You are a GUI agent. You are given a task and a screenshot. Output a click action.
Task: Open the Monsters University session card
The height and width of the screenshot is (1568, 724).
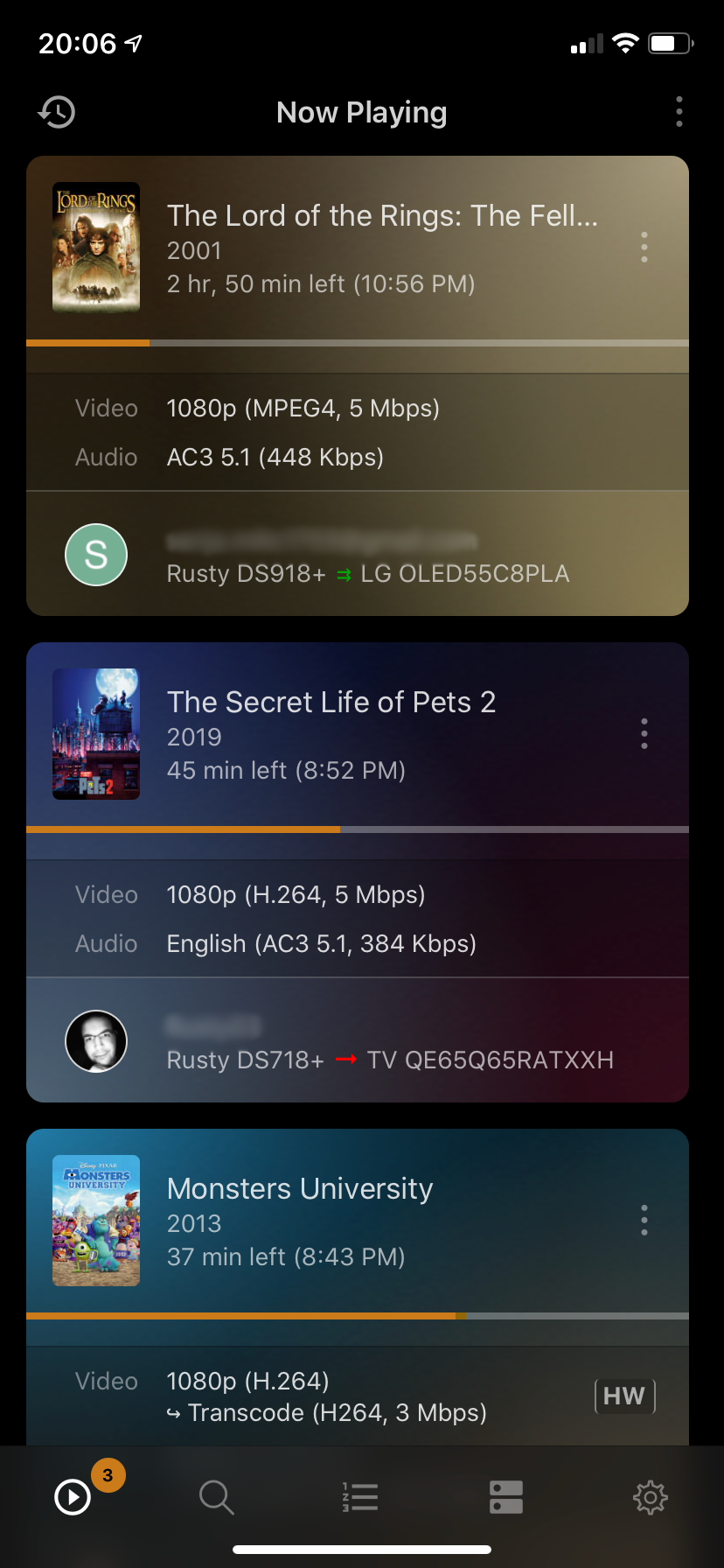tap(358, 1286)
